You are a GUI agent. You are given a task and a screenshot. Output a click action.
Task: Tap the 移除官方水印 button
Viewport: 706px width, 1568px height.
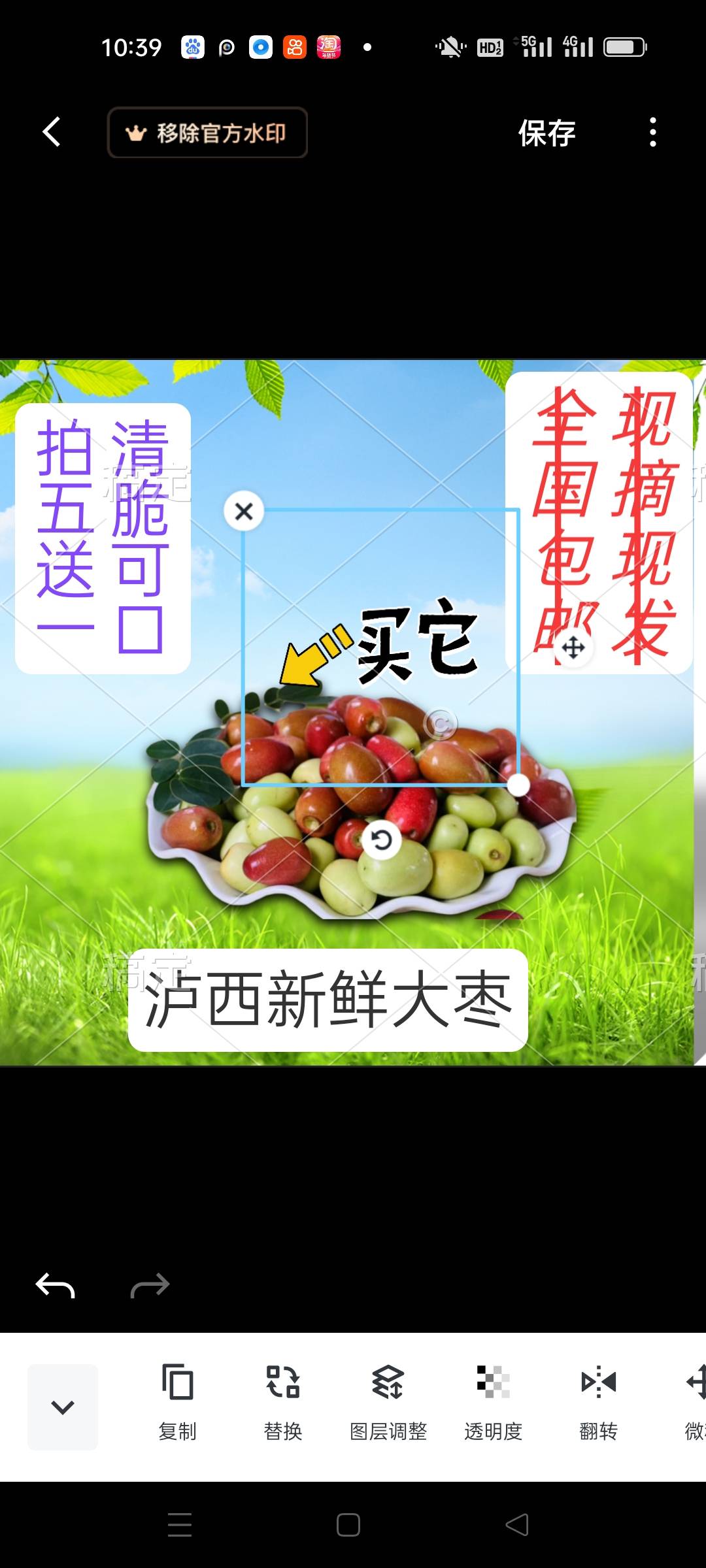[x=207, y=133]
